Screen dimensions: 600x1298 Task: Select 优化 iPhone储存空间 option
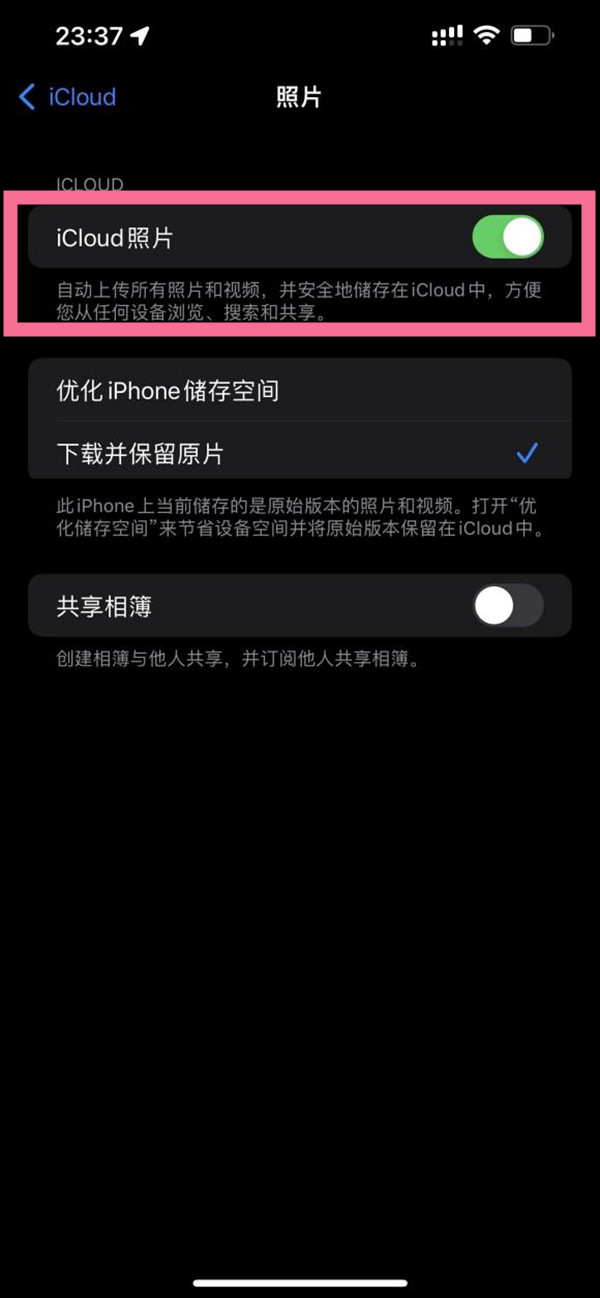click(300, 391)
